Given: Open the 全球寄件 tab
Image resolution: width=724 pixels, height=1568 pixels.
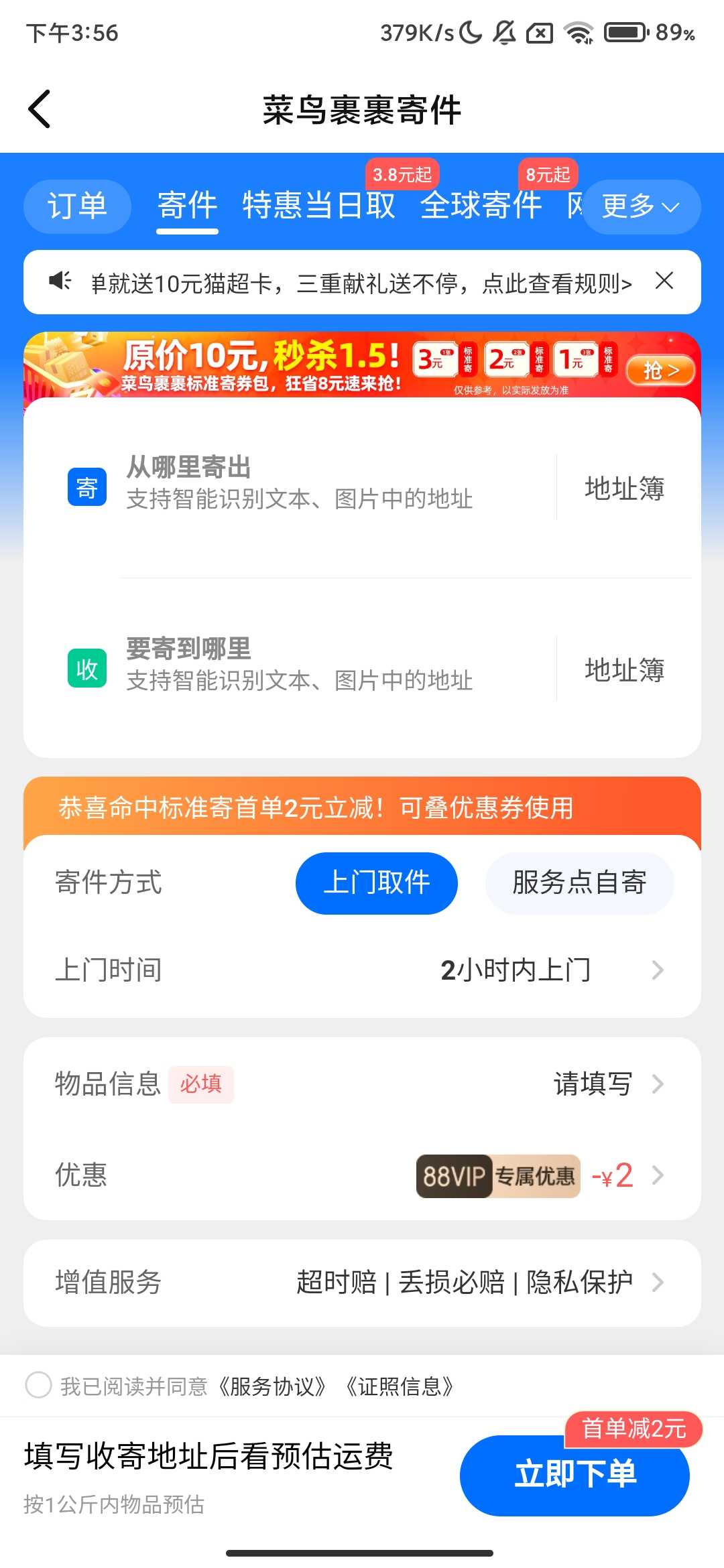Looking at the screenshot, I should [x=481, y=206].
